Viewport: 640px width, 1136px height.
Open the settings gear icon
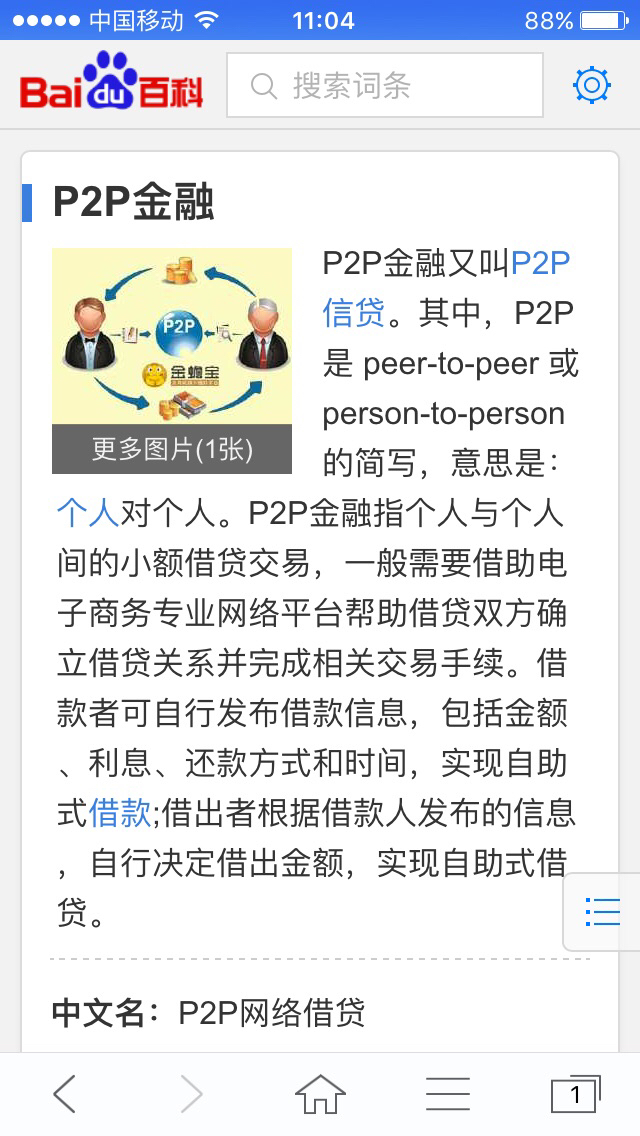coord(591,85)
